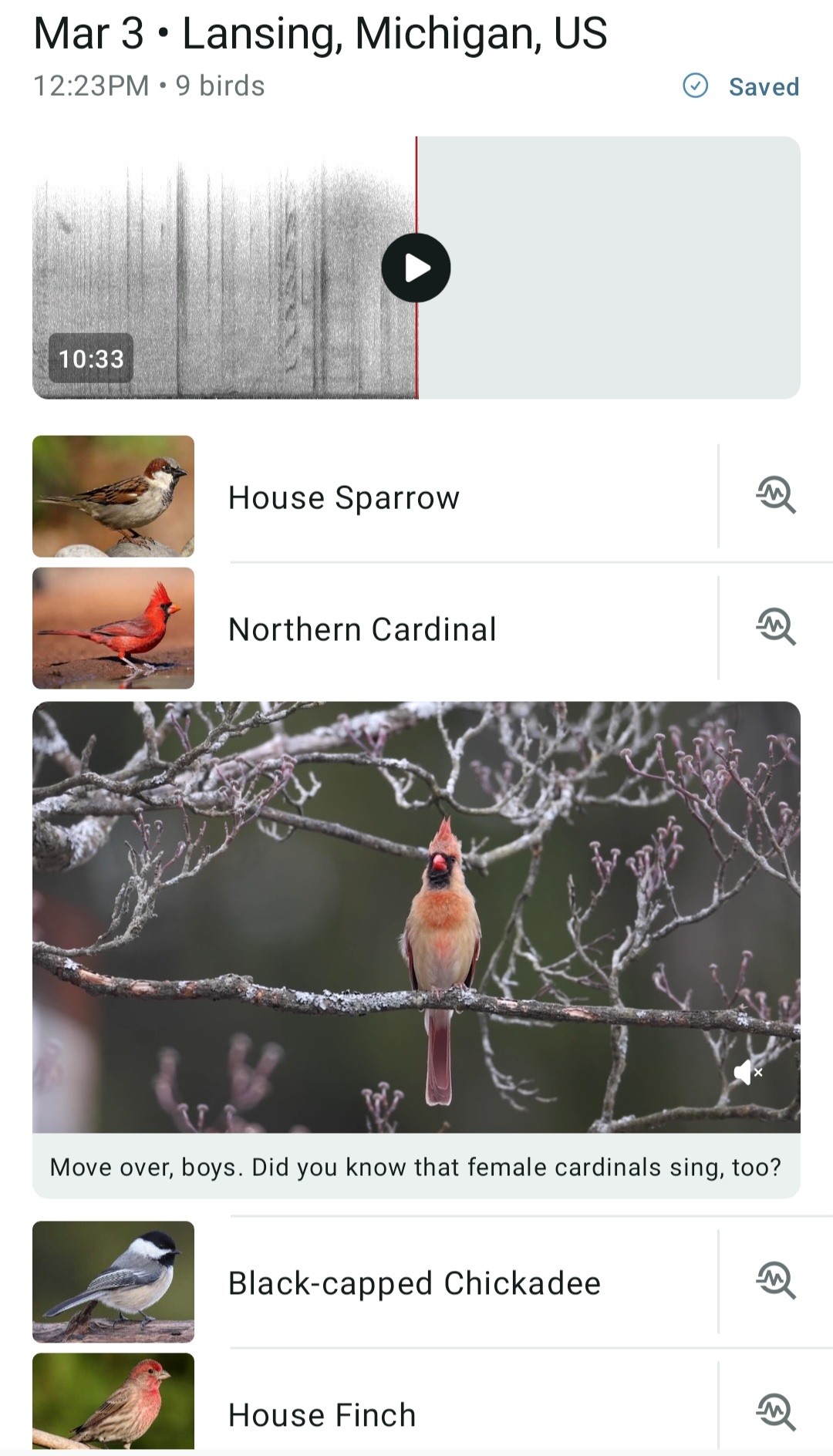Open Northern Cardinal details
This screenshot has height=1456, width=833.
pos(363,629)
